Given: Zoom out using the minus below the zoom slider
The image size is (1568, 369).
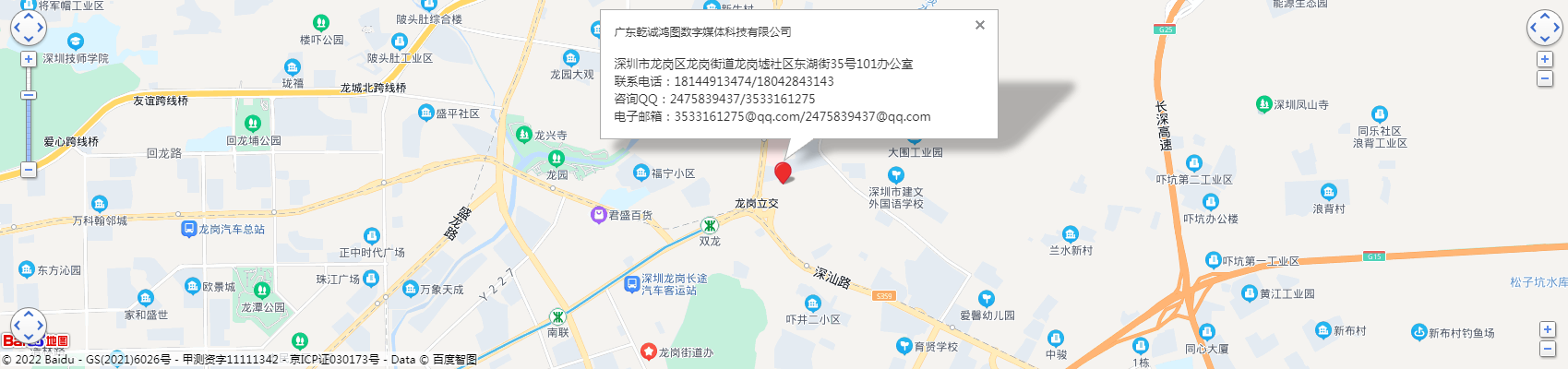Looking at the screenshot, I should click(29, 170).
